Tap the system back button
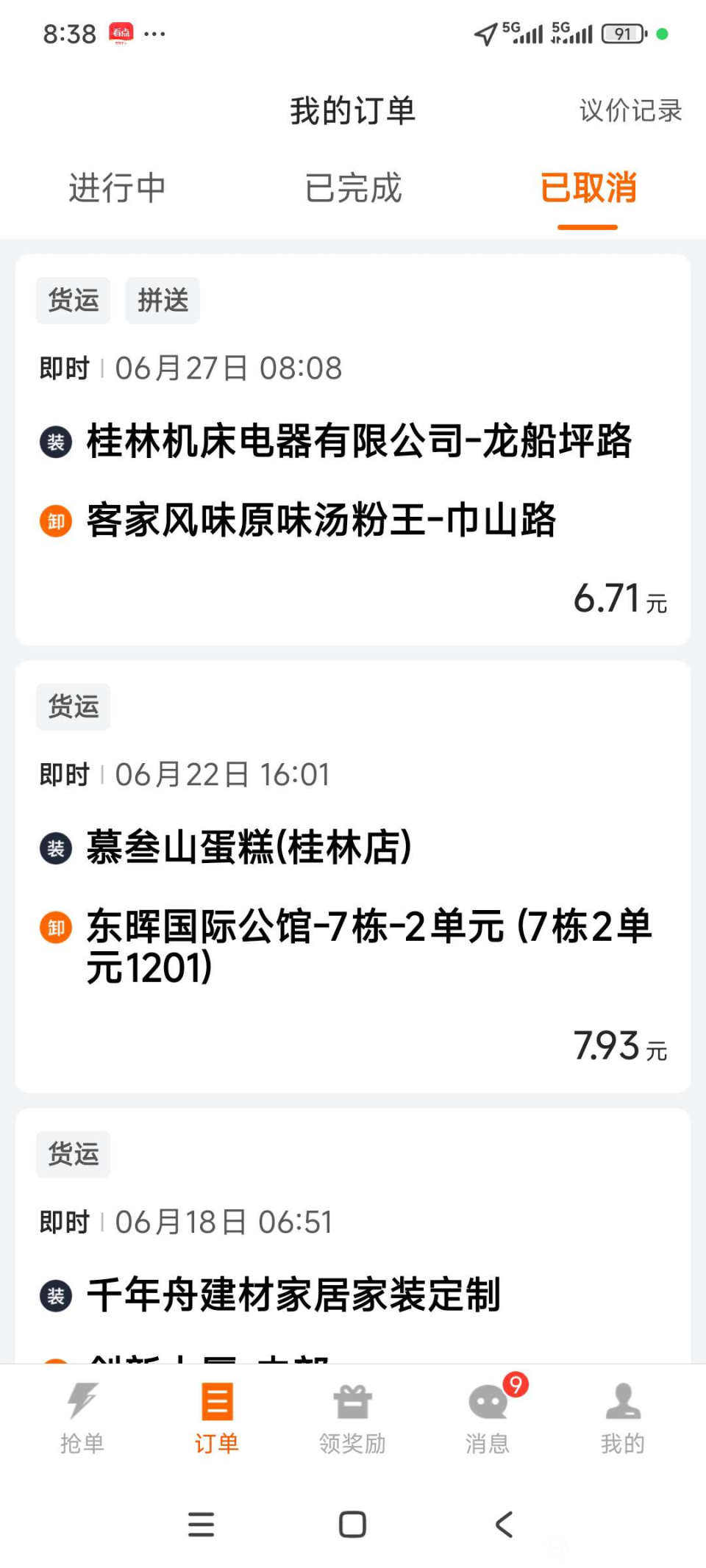This screenshot has height=1568, width=706. 504,1525
